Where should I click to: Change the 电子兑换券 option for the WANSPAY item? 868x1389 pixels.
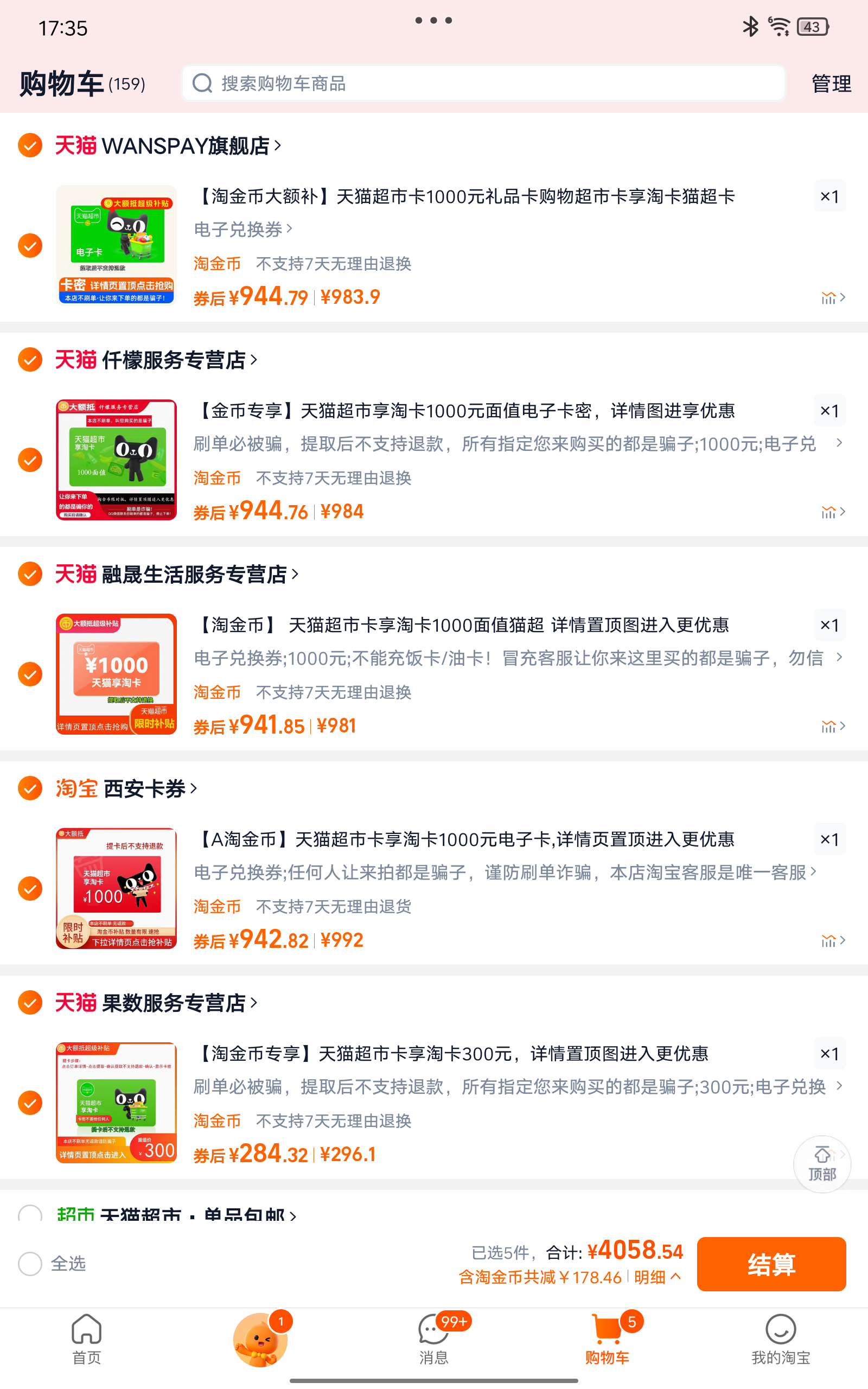tap(243, 230)
